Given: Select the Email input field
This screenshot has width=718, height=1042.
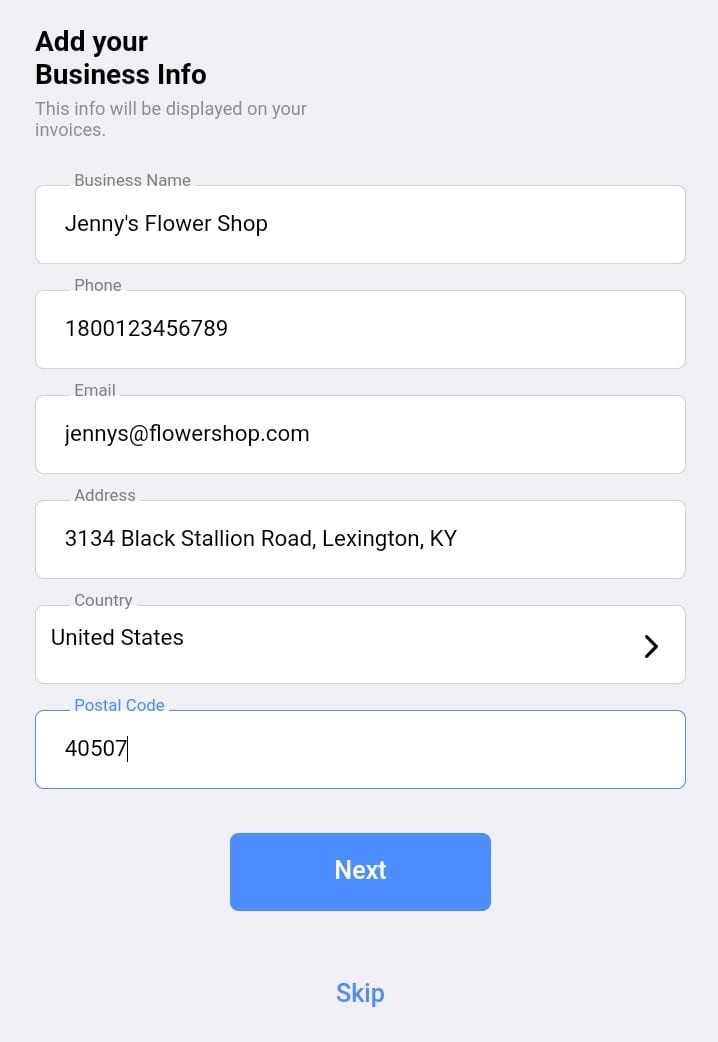Looking at the screenshot, I should click(360, 434).
